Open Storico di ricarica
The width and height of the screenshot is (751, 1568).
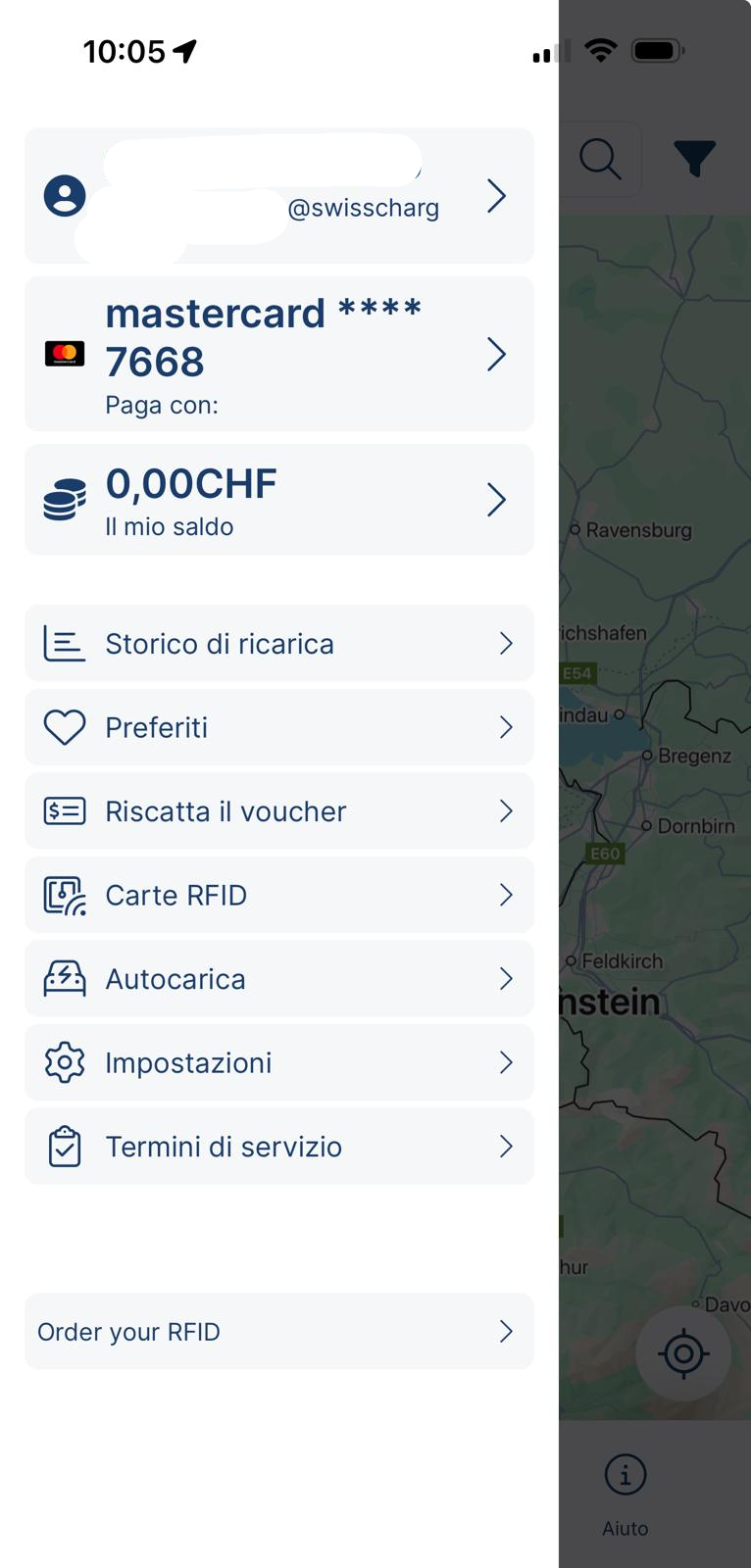[279, 644]
